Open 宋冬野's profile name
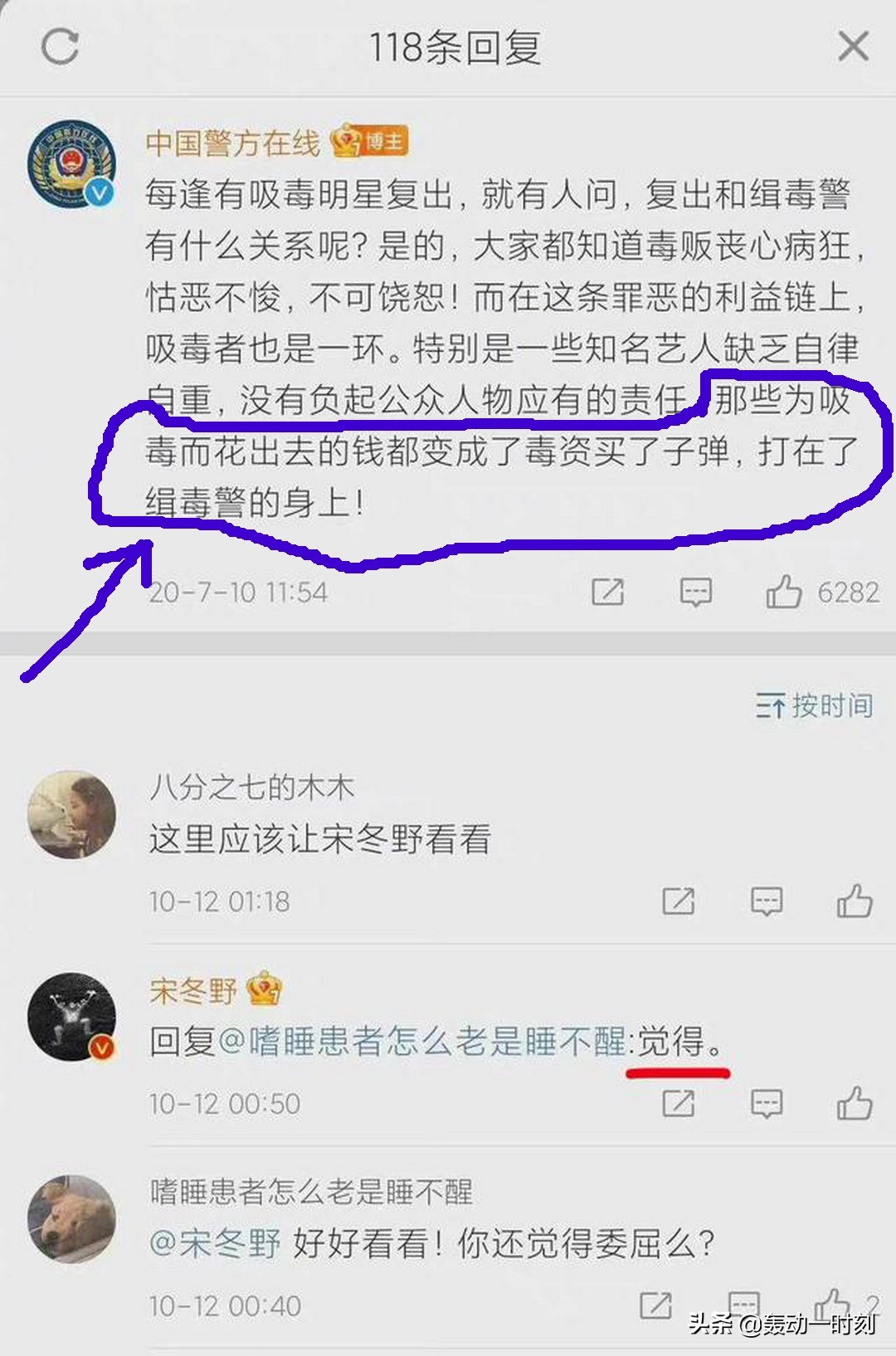The image size is (896, 1356). point(193,991)
